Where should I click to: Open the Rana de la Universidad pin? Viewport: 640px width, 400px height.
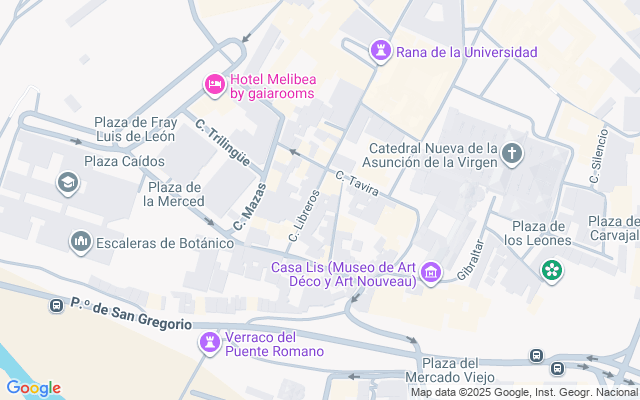coord(381,51)
